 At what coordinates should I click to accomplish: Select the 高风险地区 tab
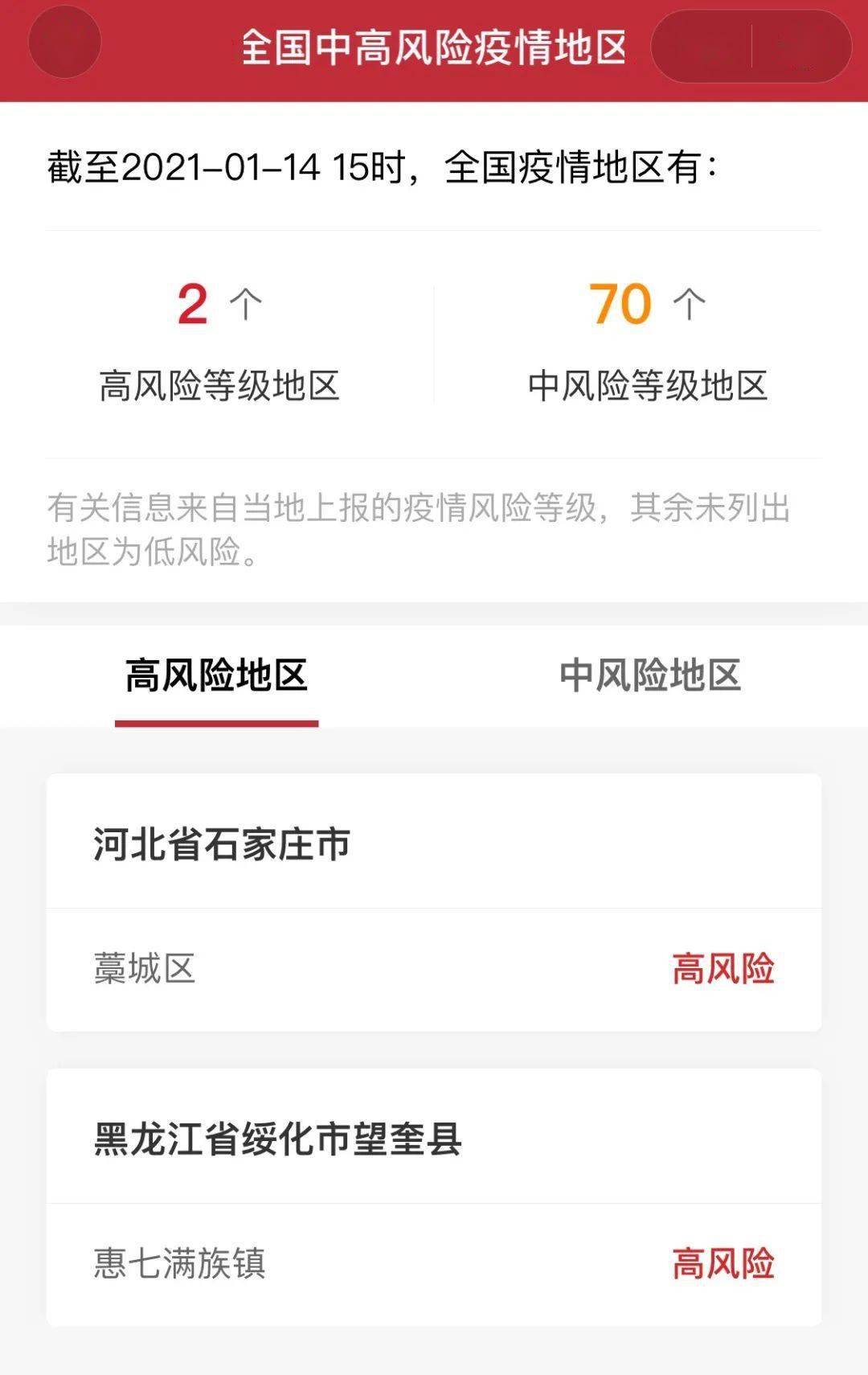coord(216,675)
